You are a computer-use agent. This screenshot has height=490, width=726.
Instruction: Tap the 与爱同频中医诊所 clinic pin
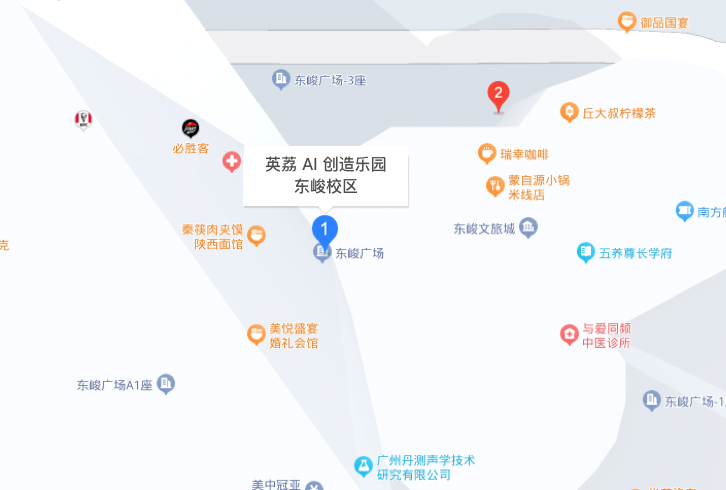(568, 334)
